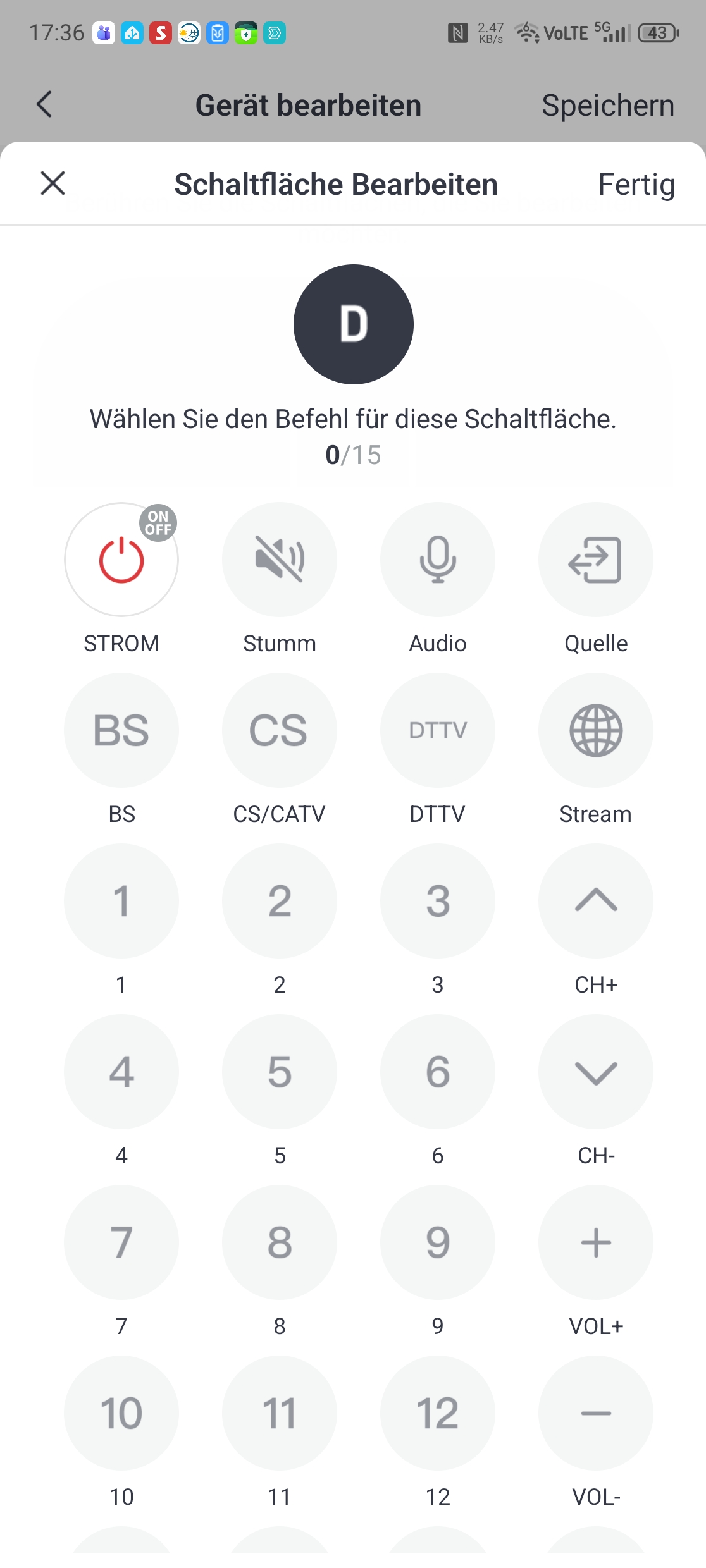This screenshot has width=706, height=1568.
Task: Select the Audio microphone command
Action: coord(438,560)
